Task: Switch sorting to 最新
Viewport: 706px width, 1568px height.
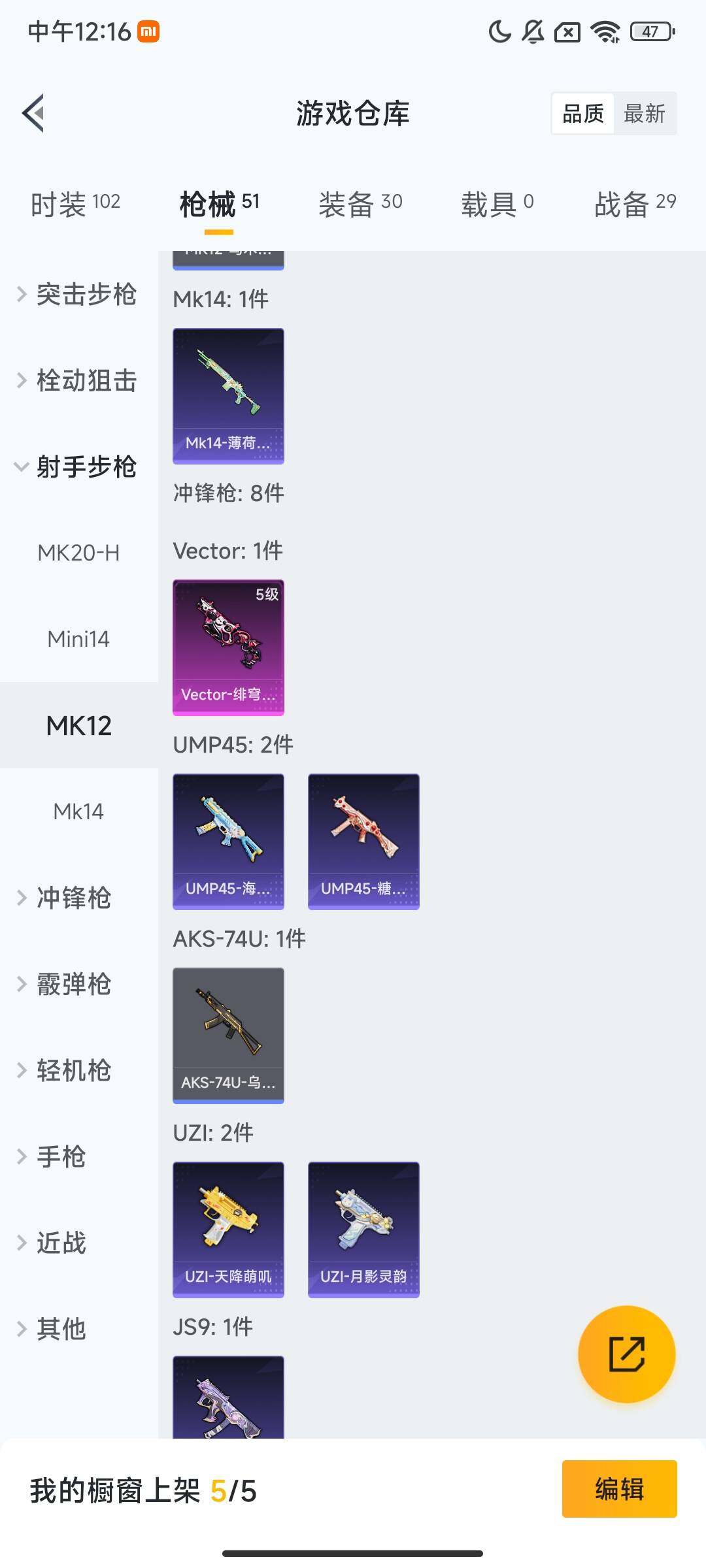Action: tap(646, 113)
